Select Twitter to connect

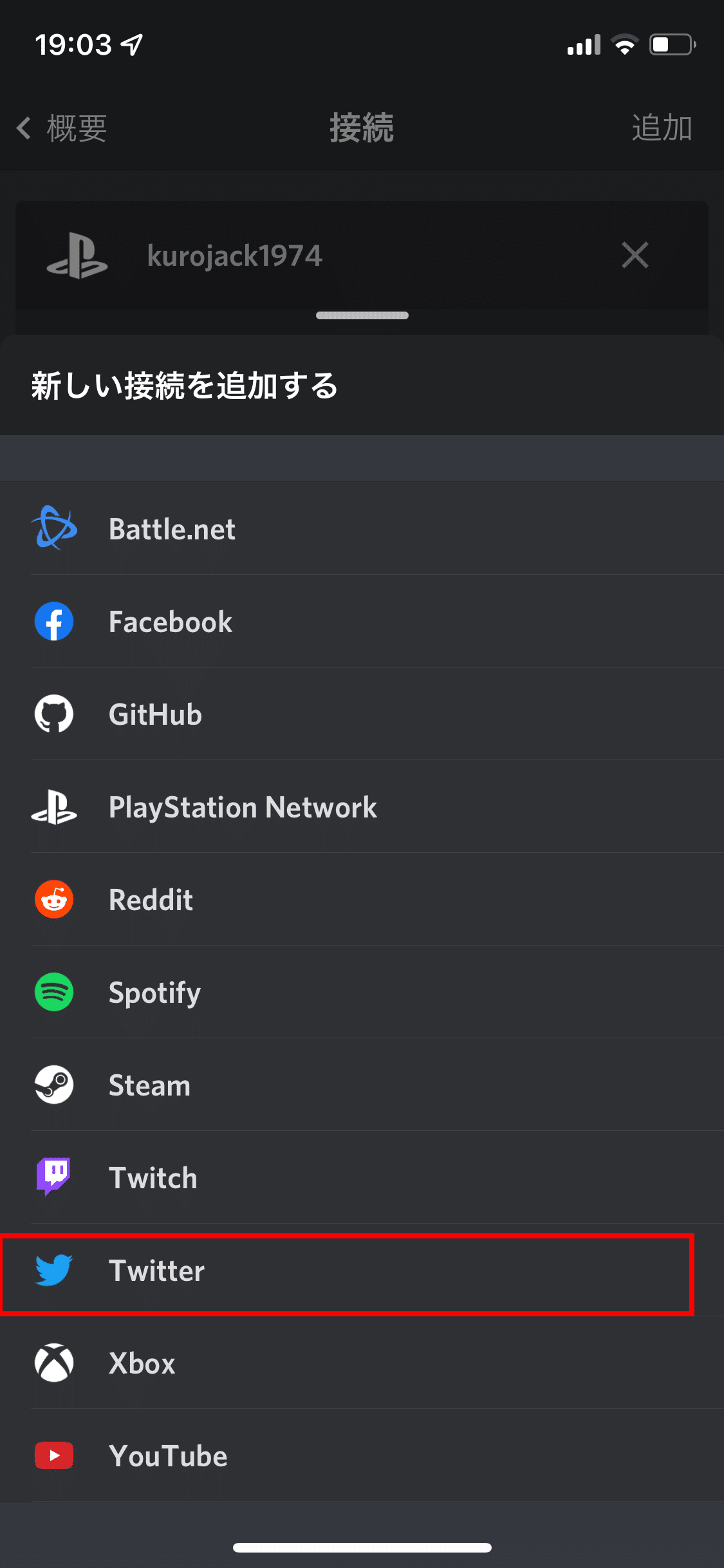(156, 1271)
